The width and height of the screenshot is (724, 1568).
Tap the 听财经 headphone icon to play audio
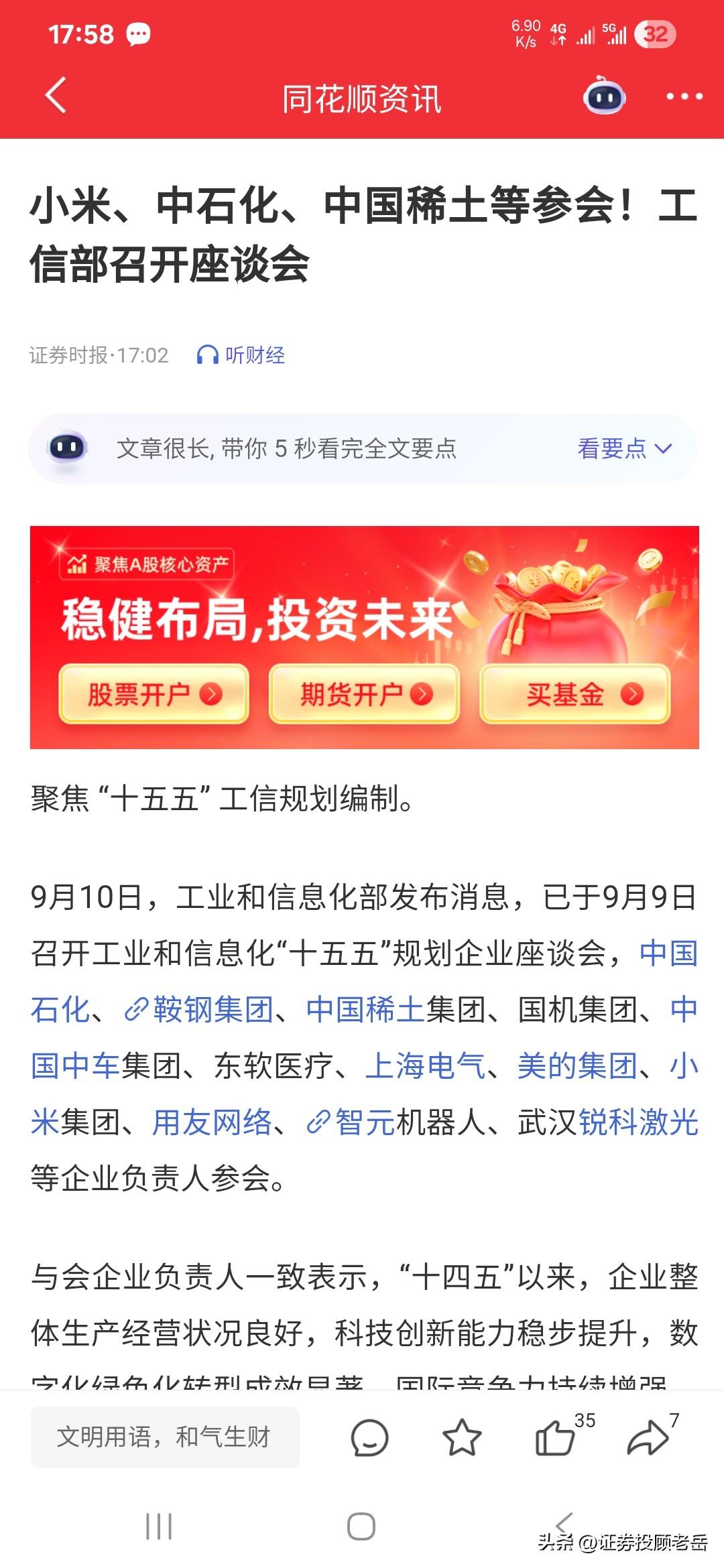208,356
